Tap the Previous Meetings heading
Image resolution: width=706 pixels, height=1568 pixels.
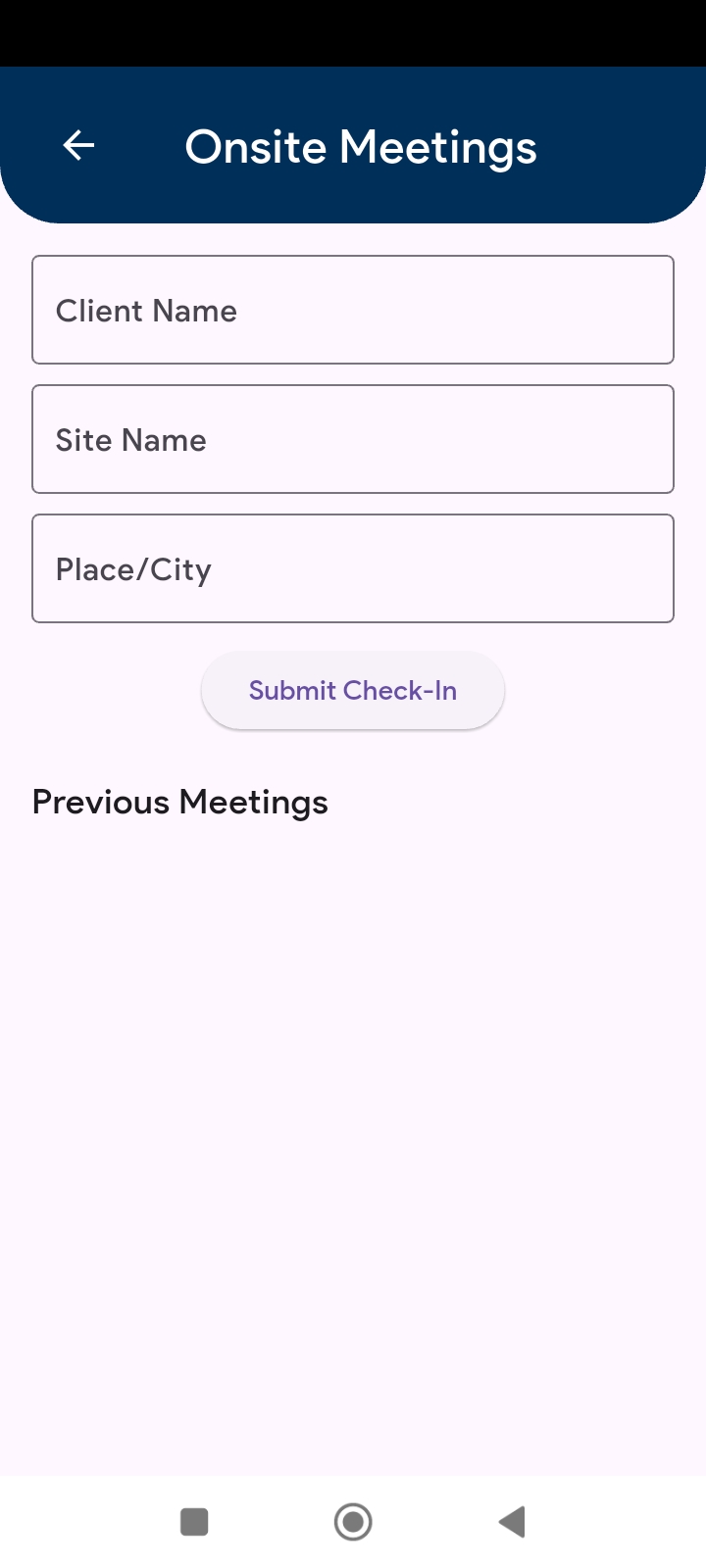coord(179,802)
